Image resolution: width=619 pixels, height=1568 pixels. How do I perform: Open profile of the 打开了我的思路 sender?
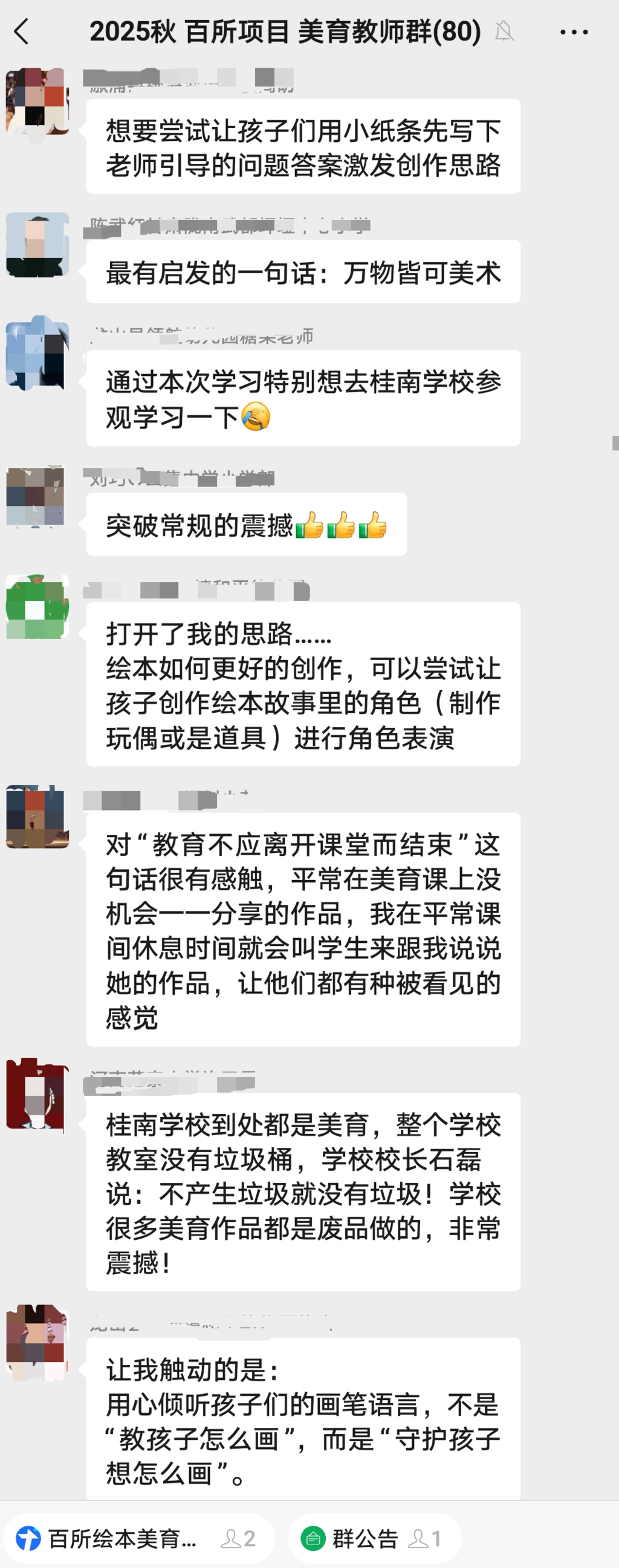[37, 607]
